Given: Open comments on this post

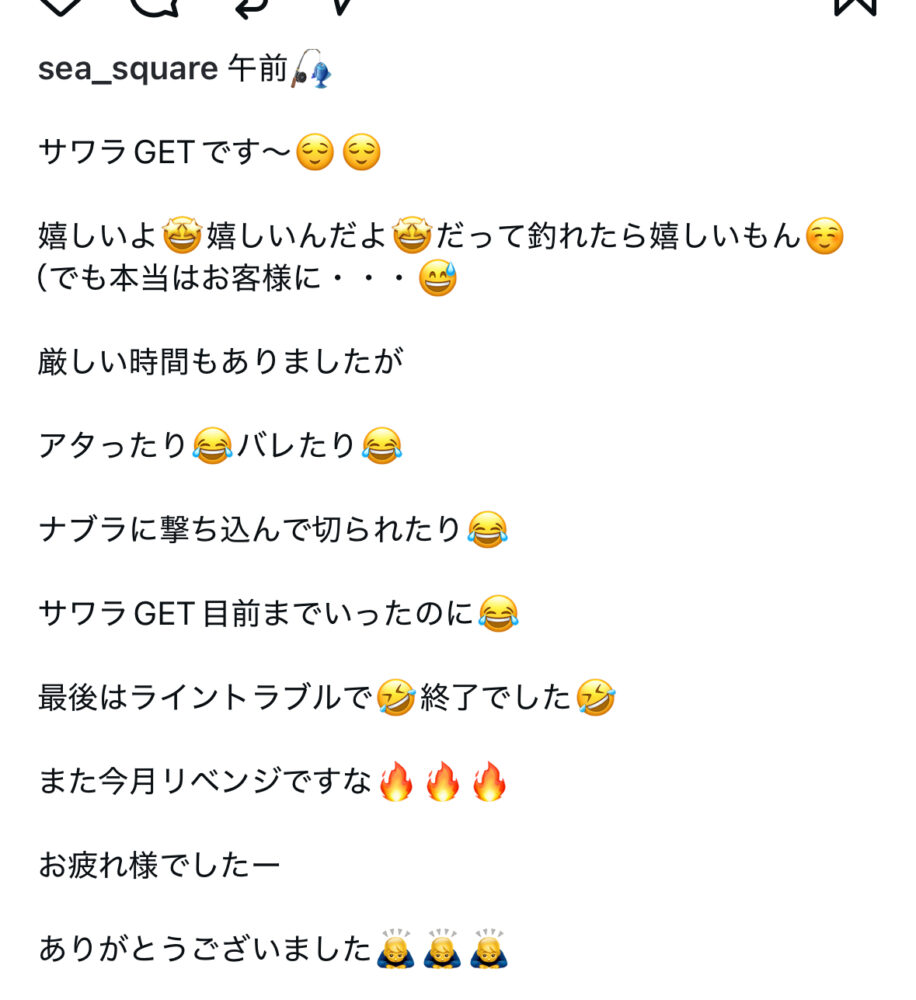Looking at the screenshot, I should pos(153,5).
